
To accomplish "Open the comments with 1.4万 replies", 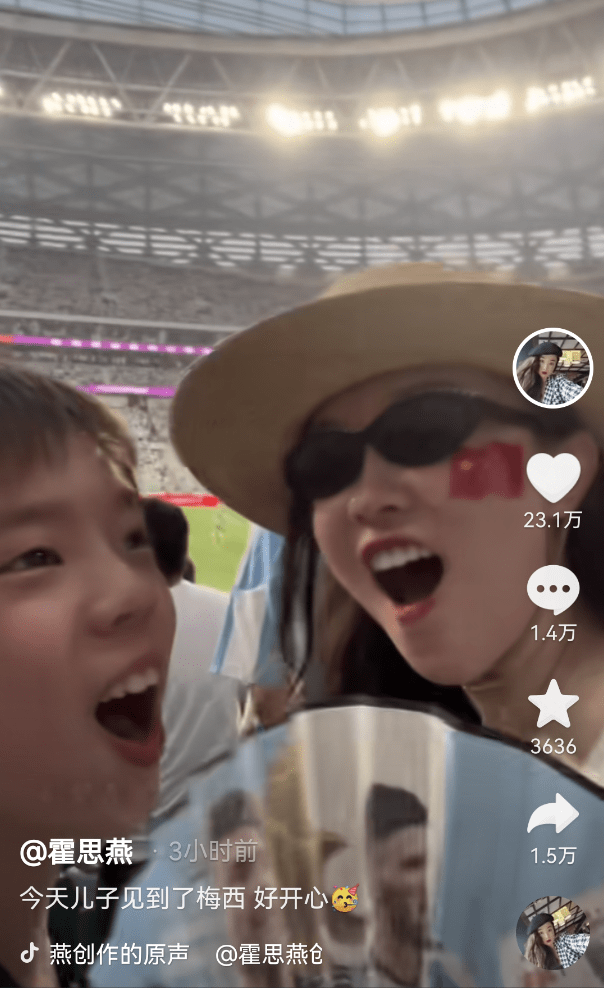I will click(553, 590).
